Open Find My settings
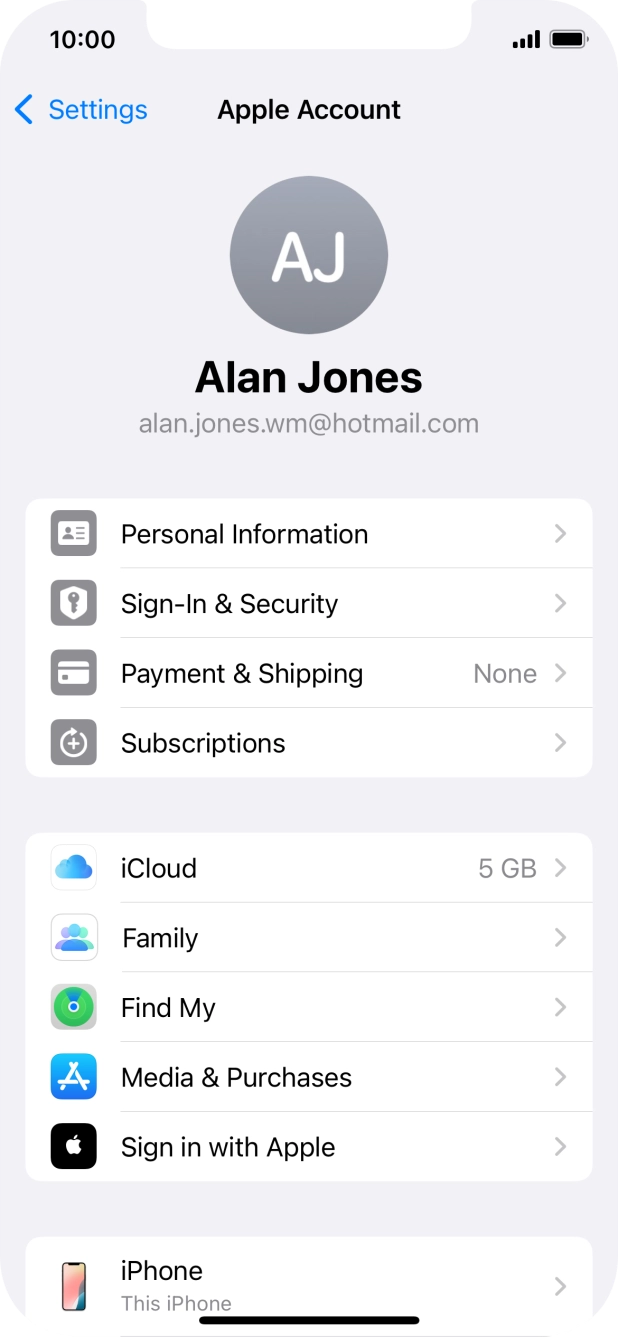This screenshot has width=618, height=1337. coord(309,1008)
